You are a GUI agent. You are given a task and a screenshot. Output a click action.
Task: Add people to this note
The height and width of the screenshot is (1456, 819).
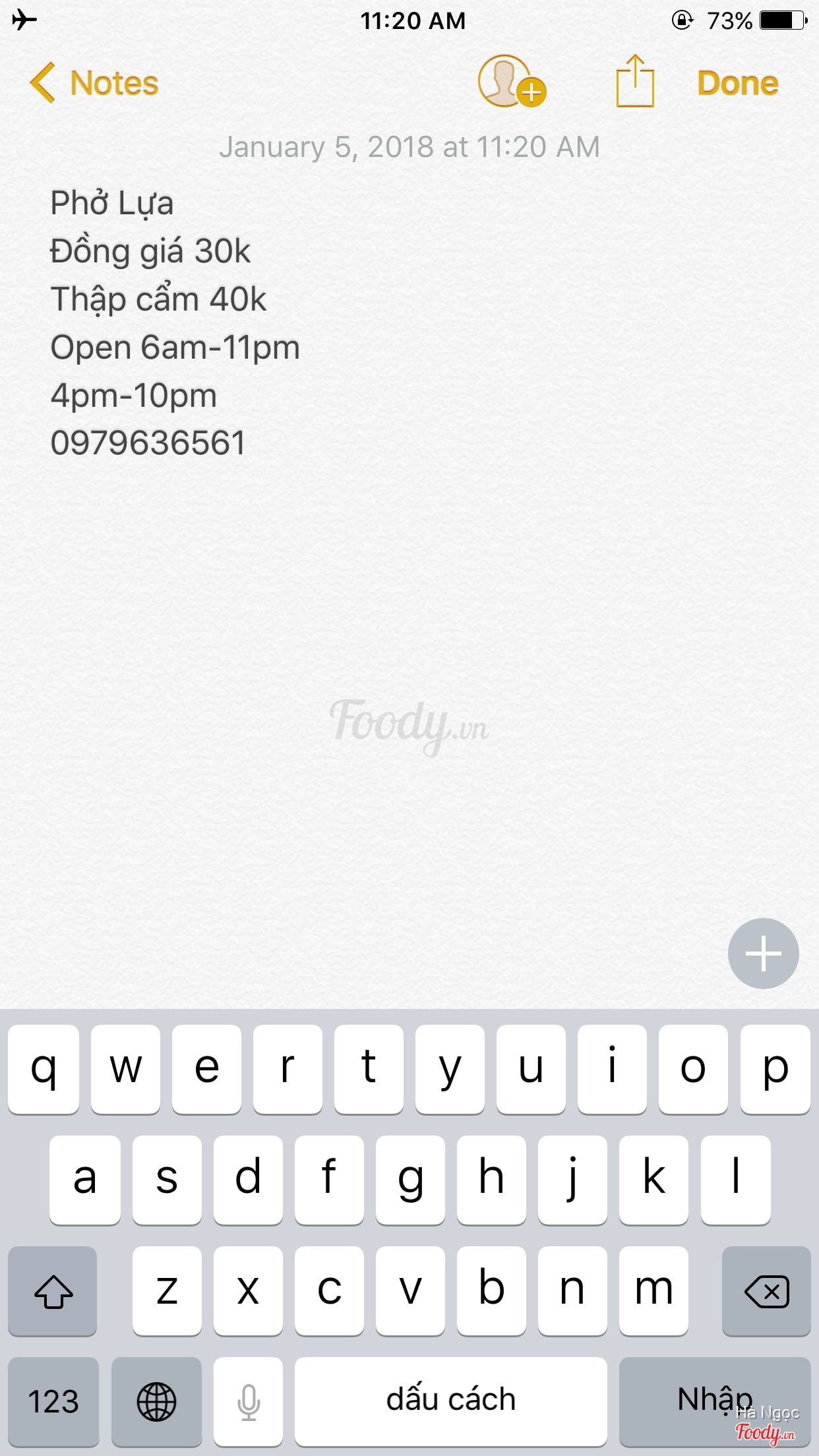pyautogui.click(x=510, y=82)
